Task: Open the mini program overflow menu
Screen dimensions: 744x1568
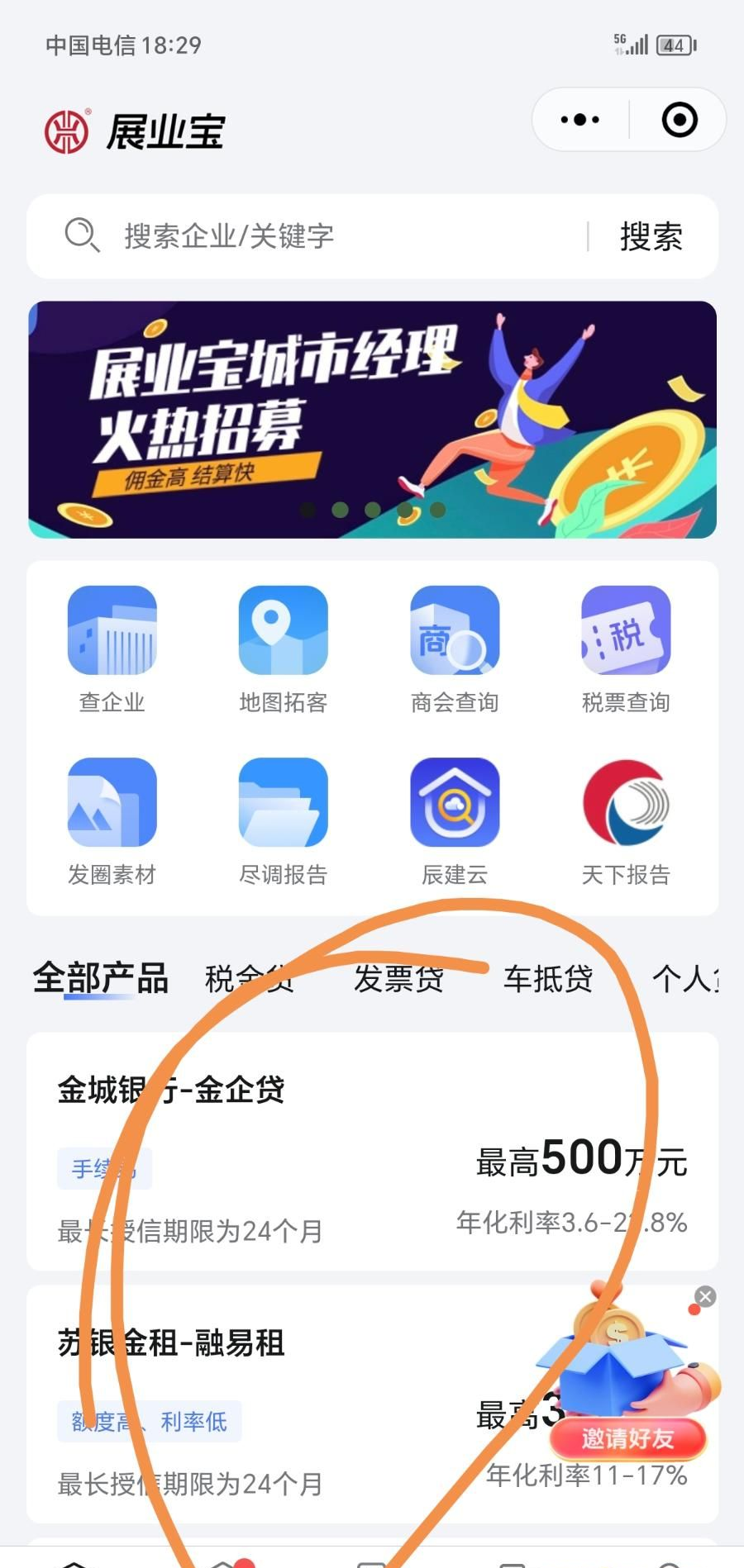Action: click(580, 120)
